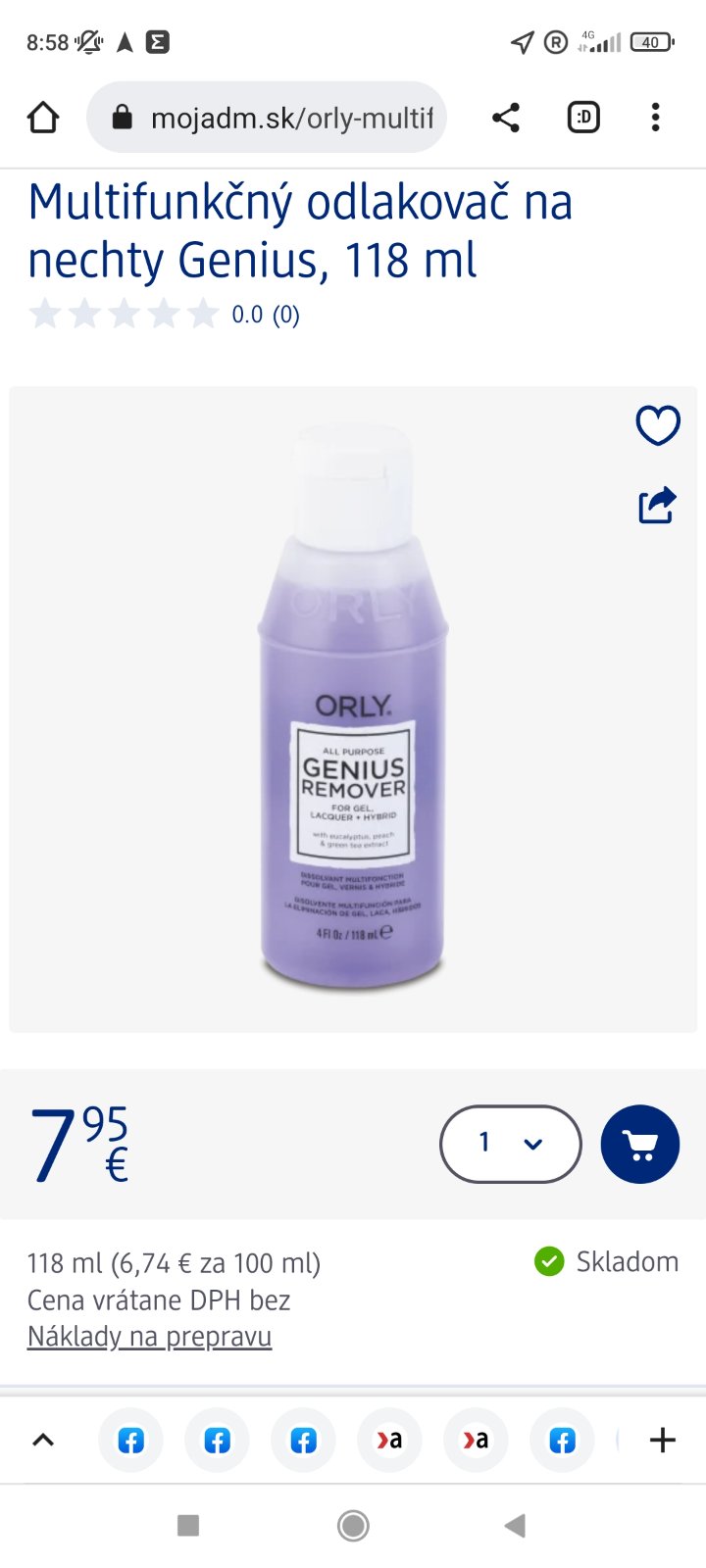Share this page from the browser toolbar
This screenshot has width=706, height=1568.
click(x=505, y=118)
